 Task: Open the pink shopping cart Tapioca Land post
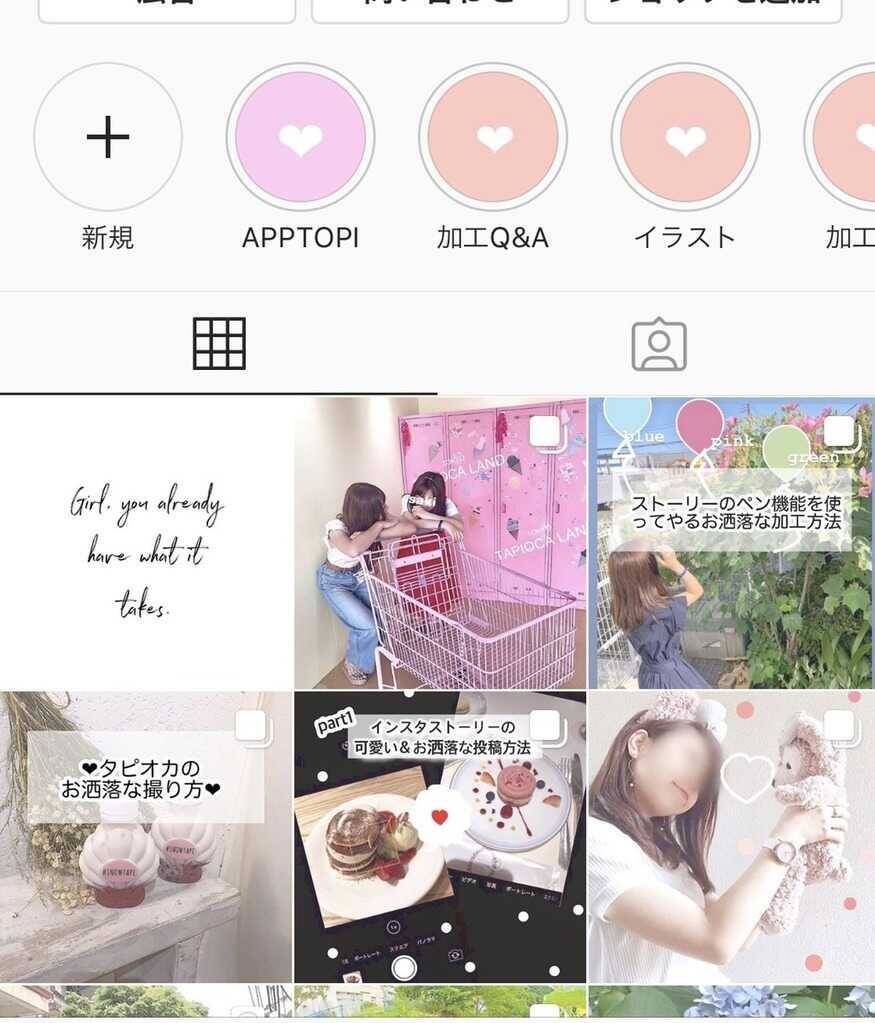point(440,542)
